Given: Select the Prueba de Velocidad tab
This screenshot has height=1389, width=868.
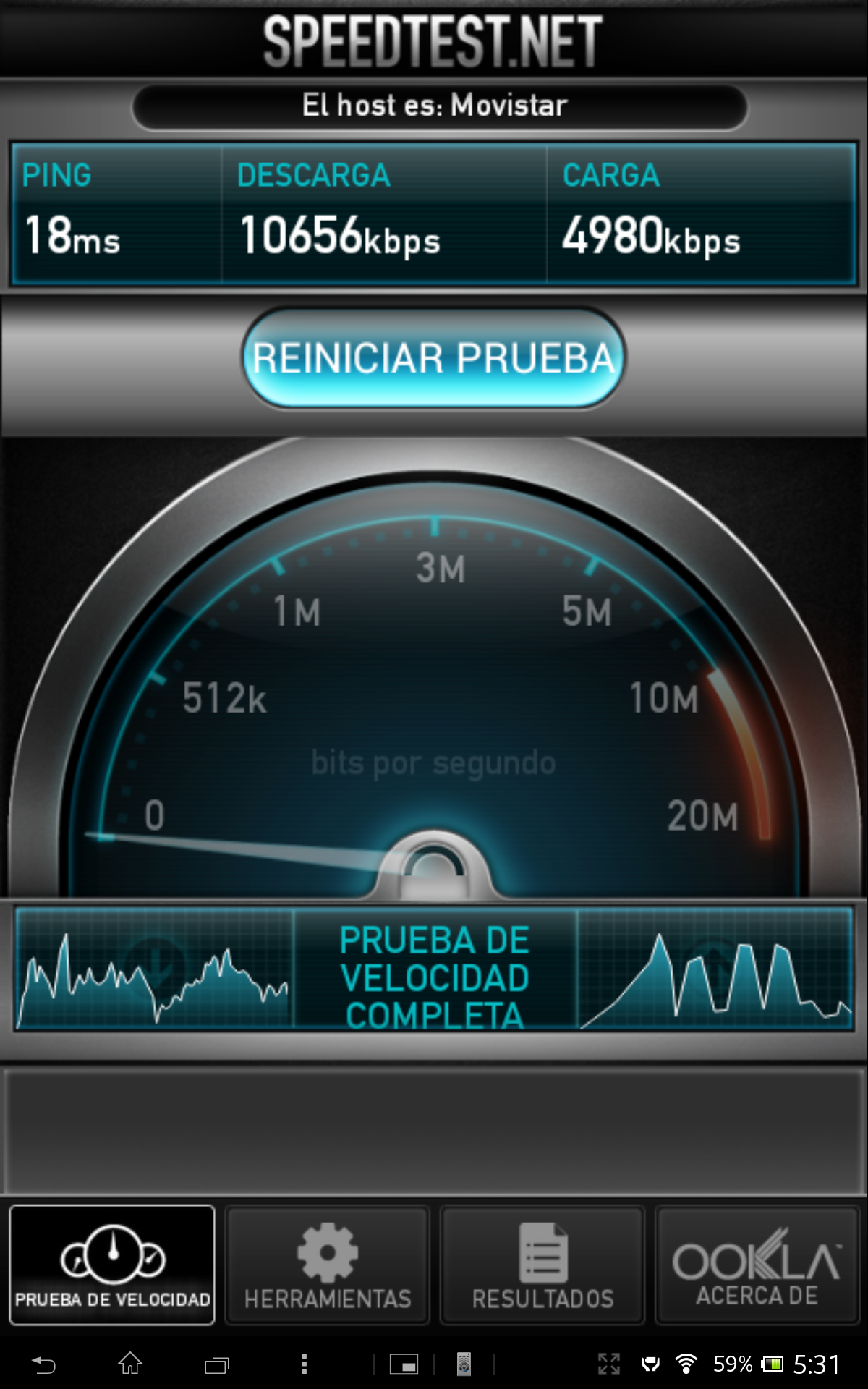Looking at the screenshot, I should (112, 1266).
